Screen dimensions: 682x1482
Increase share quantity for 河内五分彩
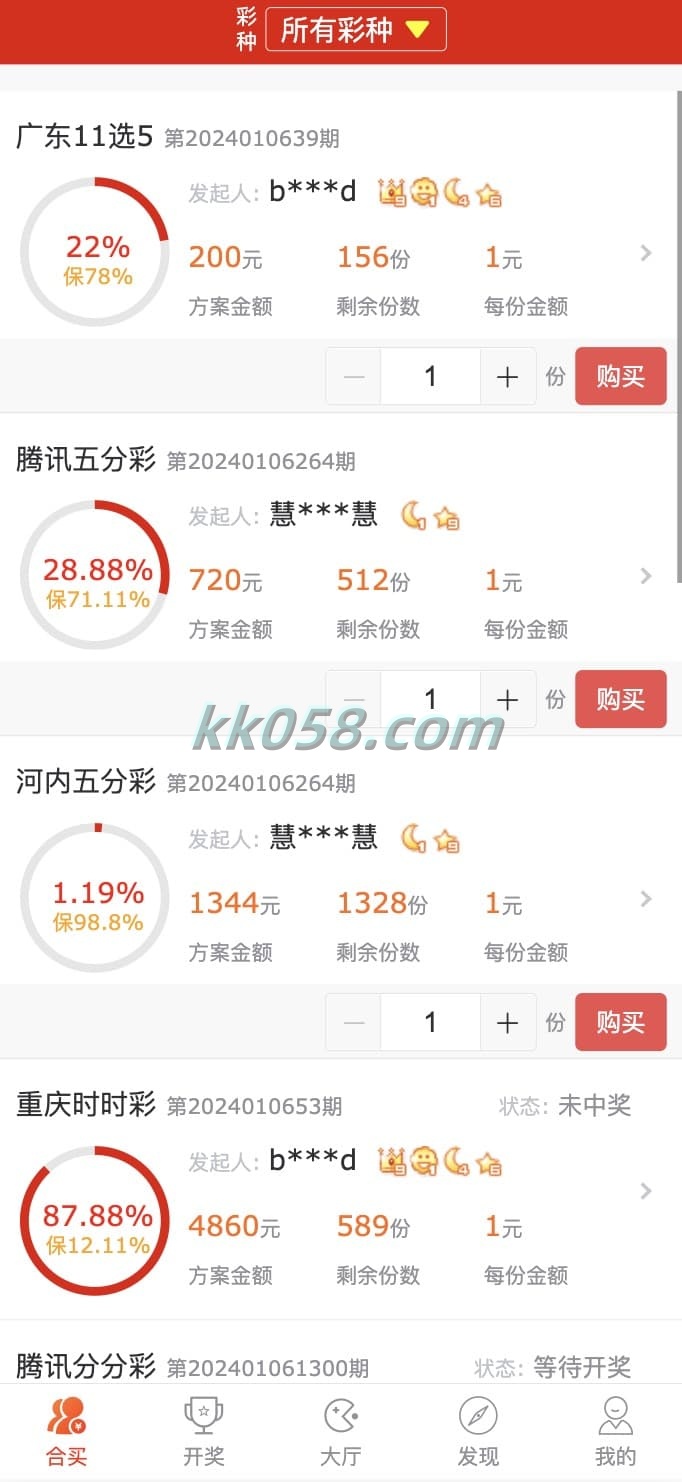[507, 1022]
